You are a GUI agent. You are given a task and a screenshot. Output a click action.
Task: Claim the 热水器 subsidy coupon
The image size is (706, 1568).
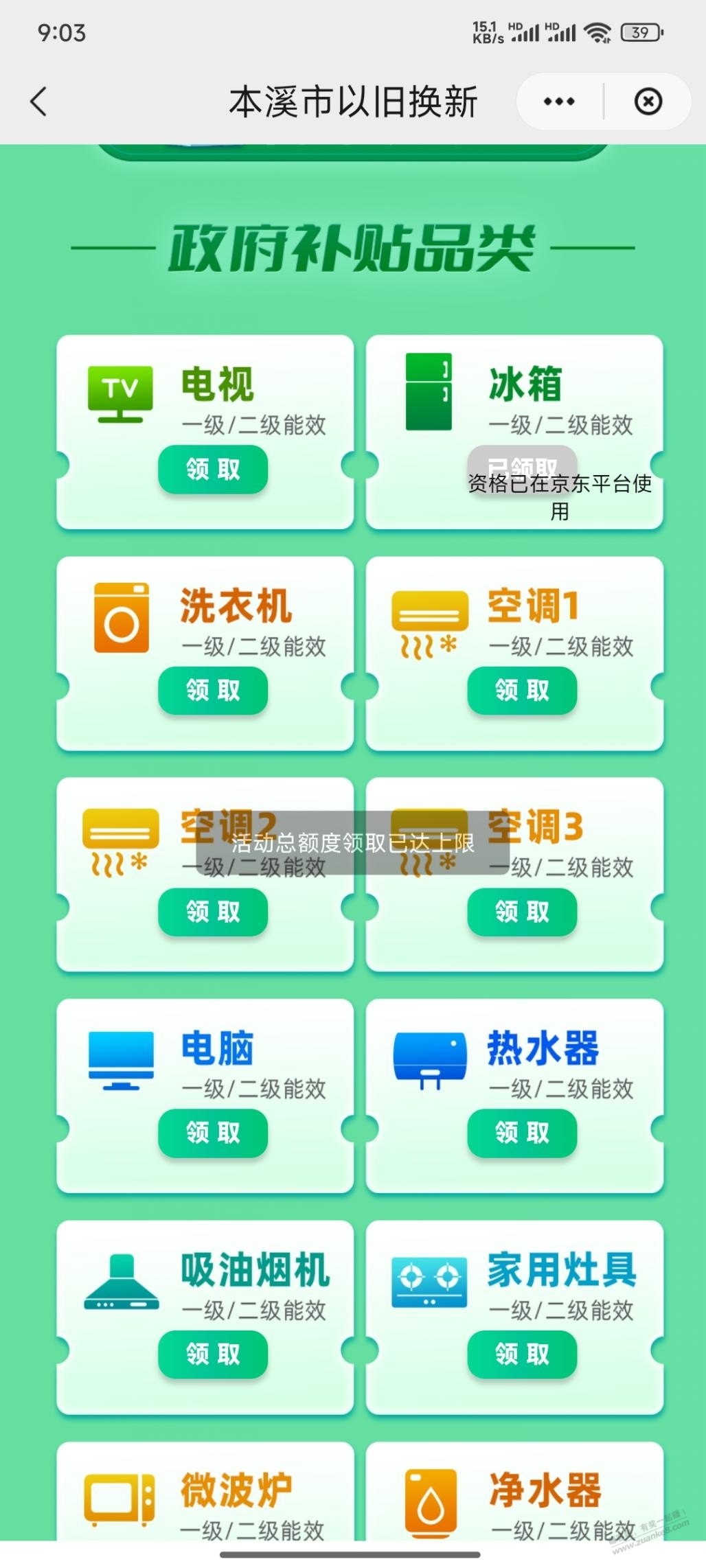[522, 1133]
